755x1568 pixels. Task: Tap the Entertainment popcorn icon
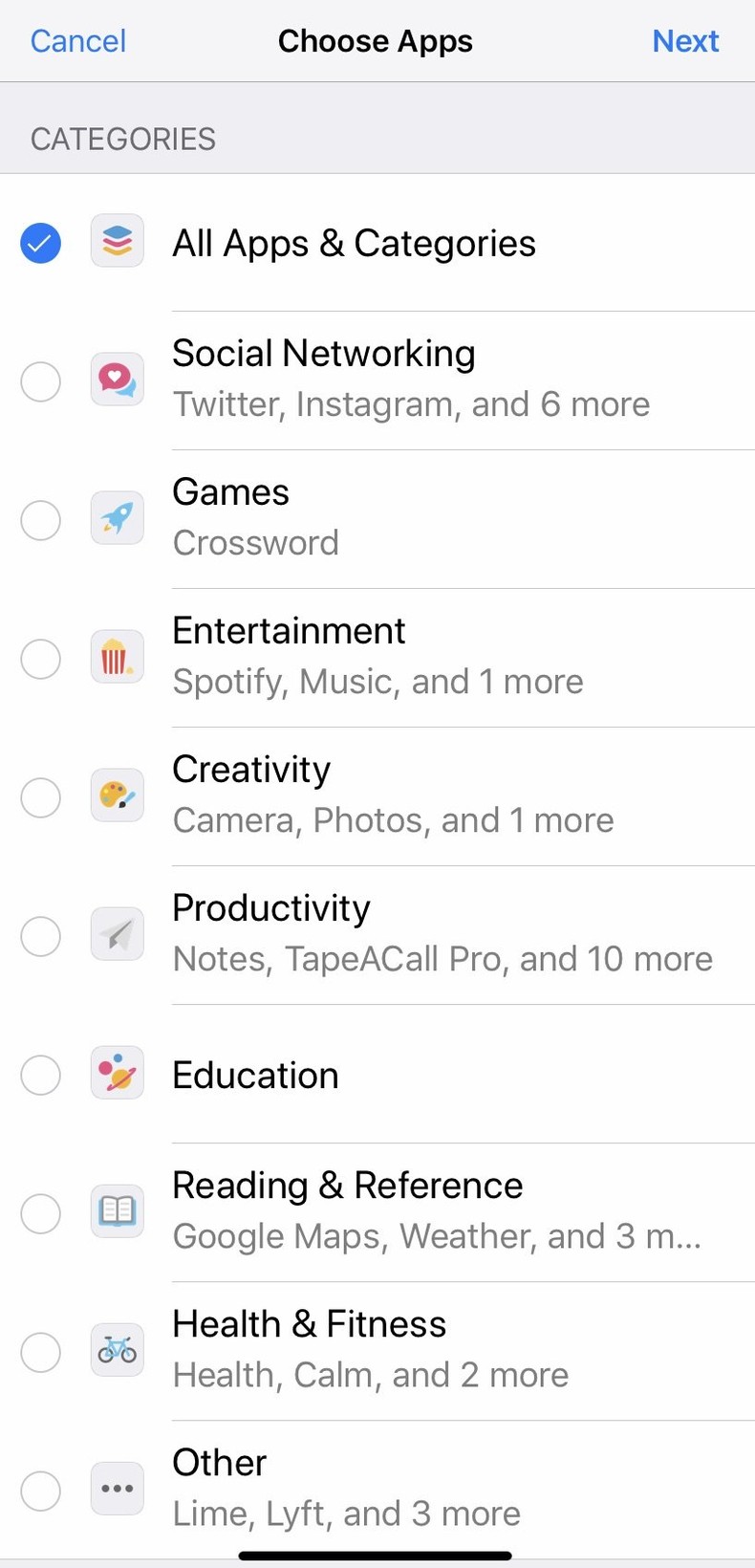coord(117,657)
